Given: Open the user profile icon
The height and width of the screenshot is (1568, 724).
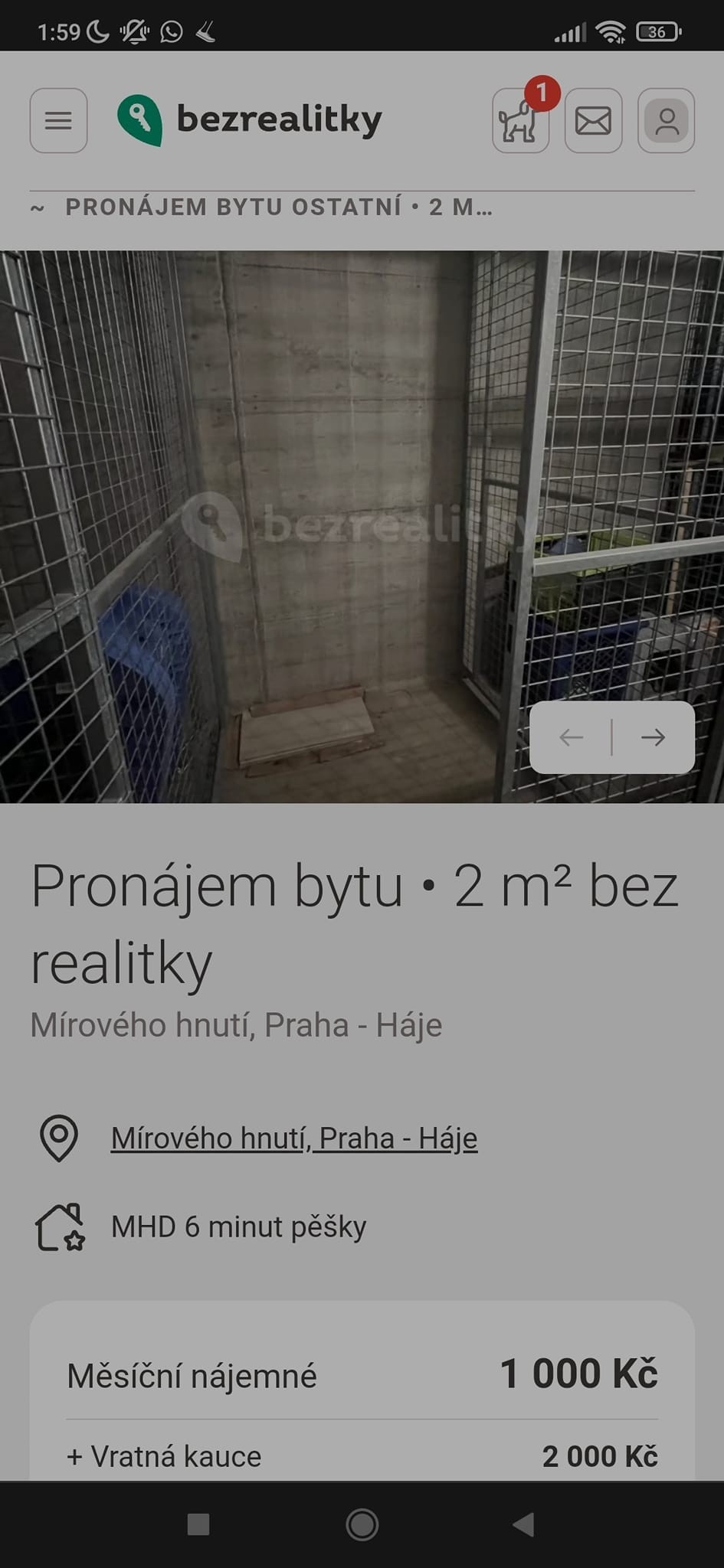Looking at the screenshot, I should coord(666,121).
